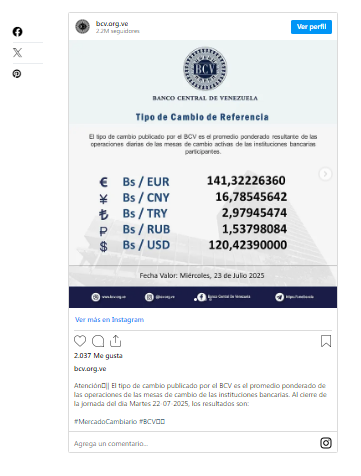The height and width of the screenshot is (476, 361).
Task: Share the article on Pinterest
Action: (x=17, y=73)
